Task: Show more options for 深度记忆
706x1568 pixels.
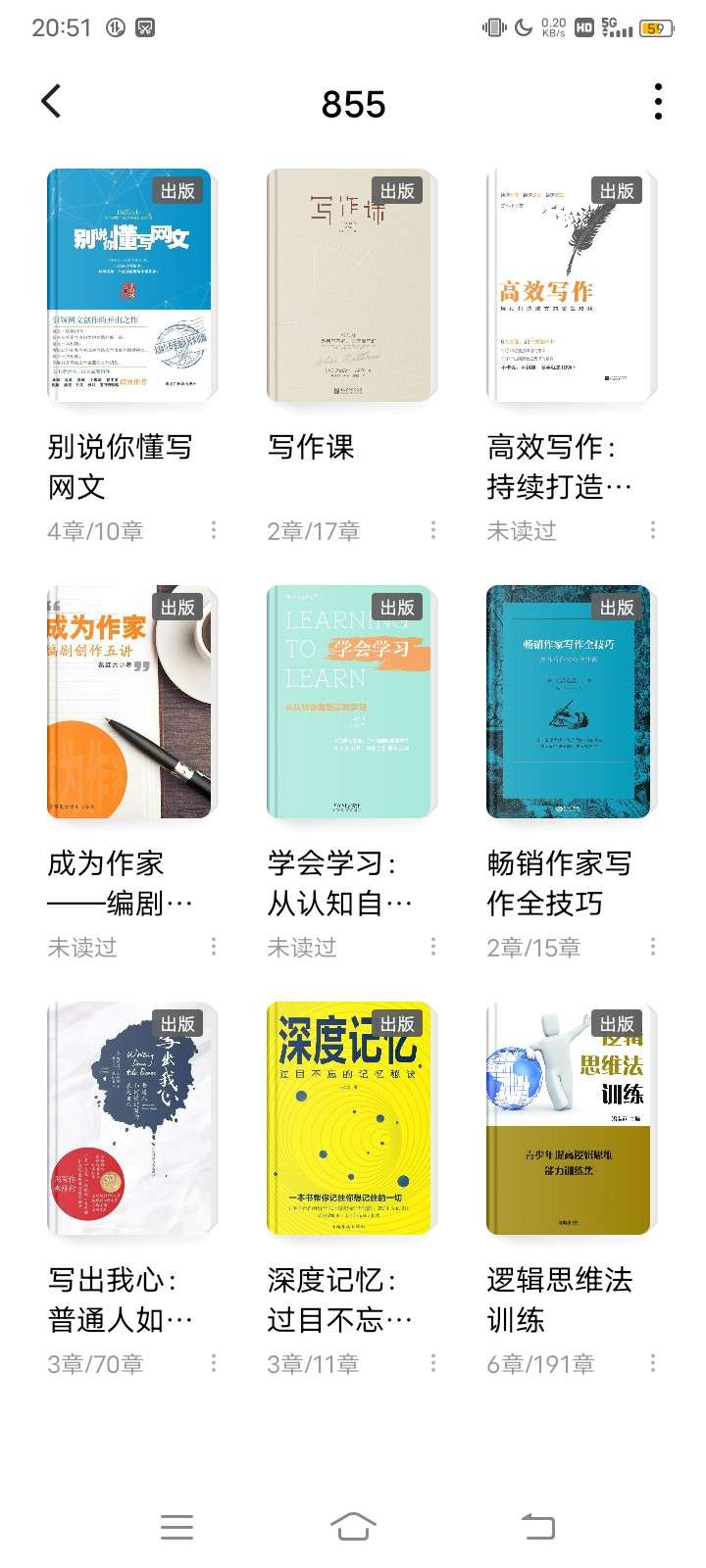Action: [433, 1363]
